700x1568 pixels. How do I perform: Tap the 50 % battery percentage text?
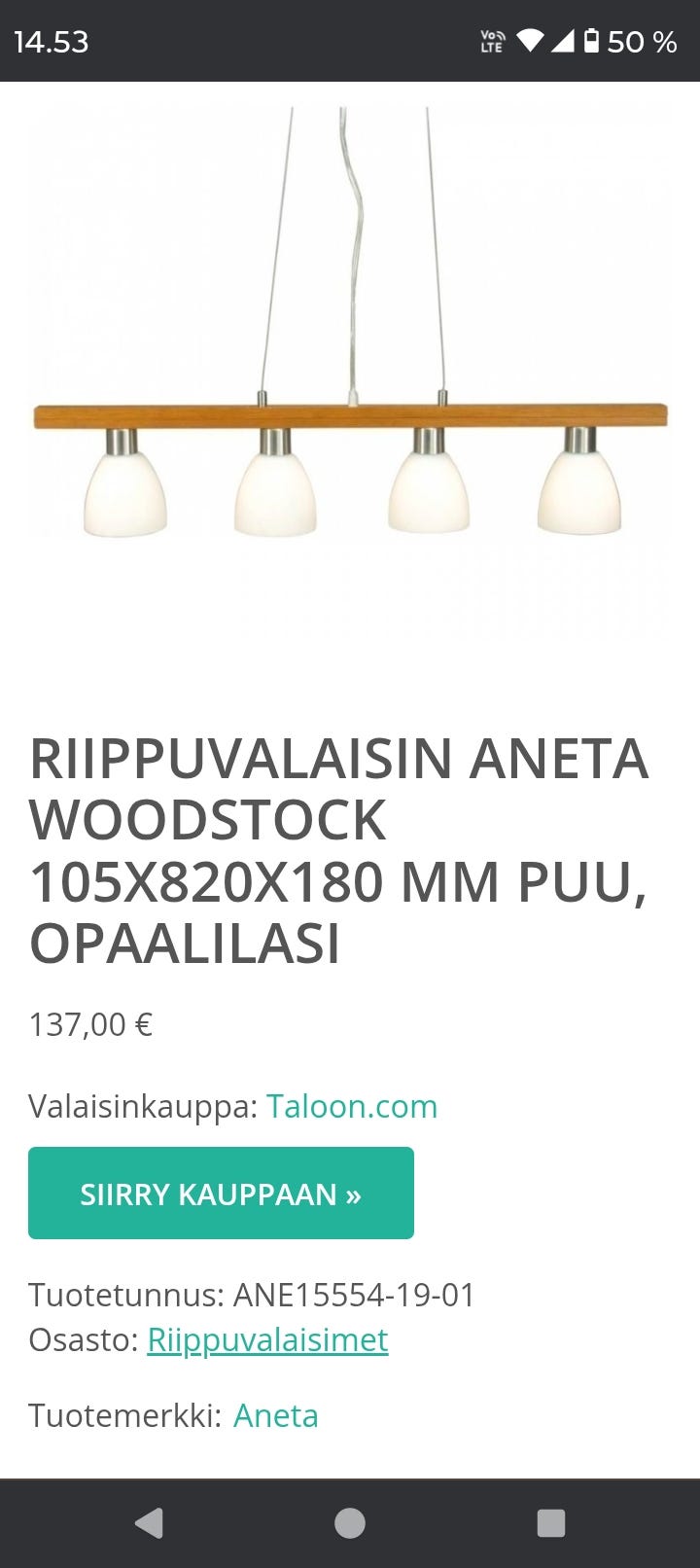click(643, 42)
